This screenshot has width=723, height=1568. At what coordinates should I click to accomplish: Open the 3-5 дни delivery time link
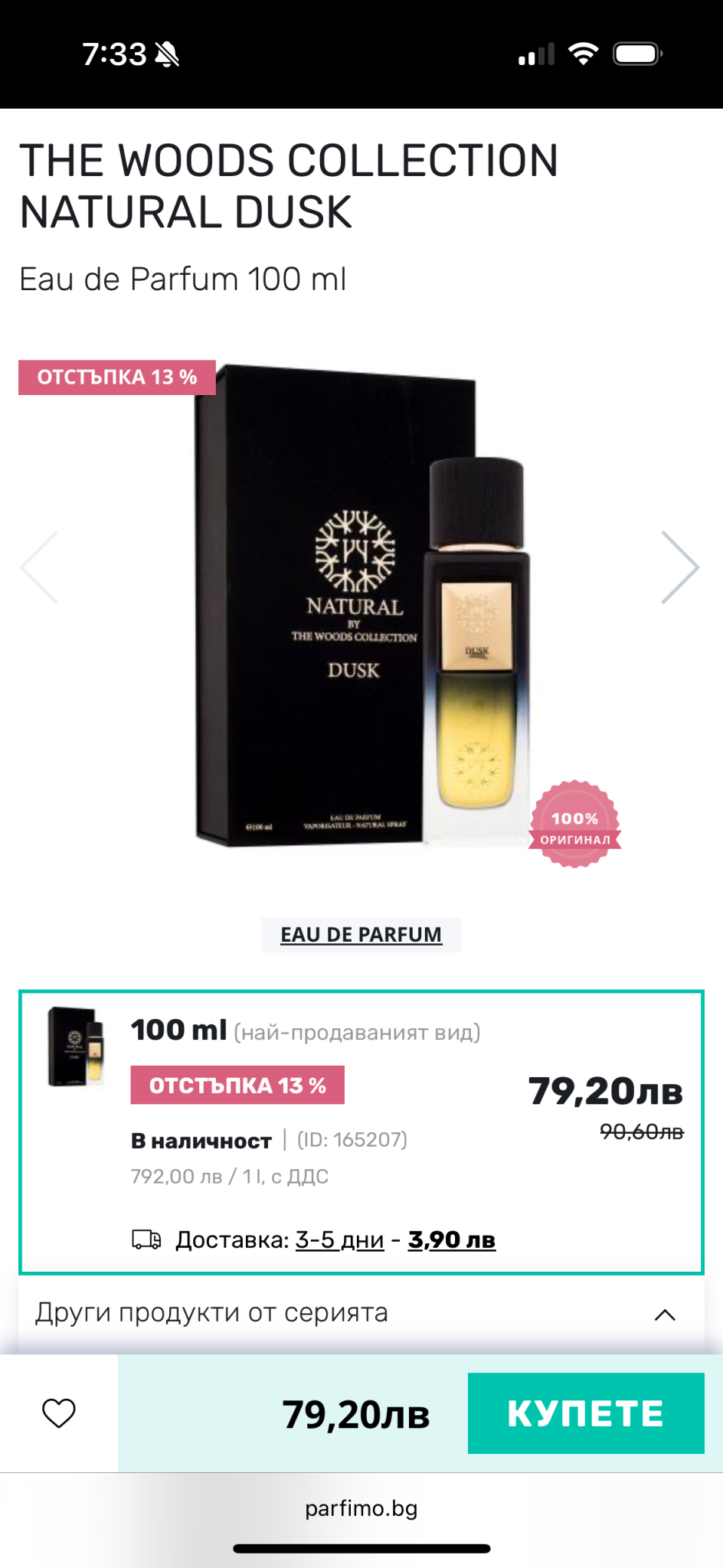click(340, 1240)
